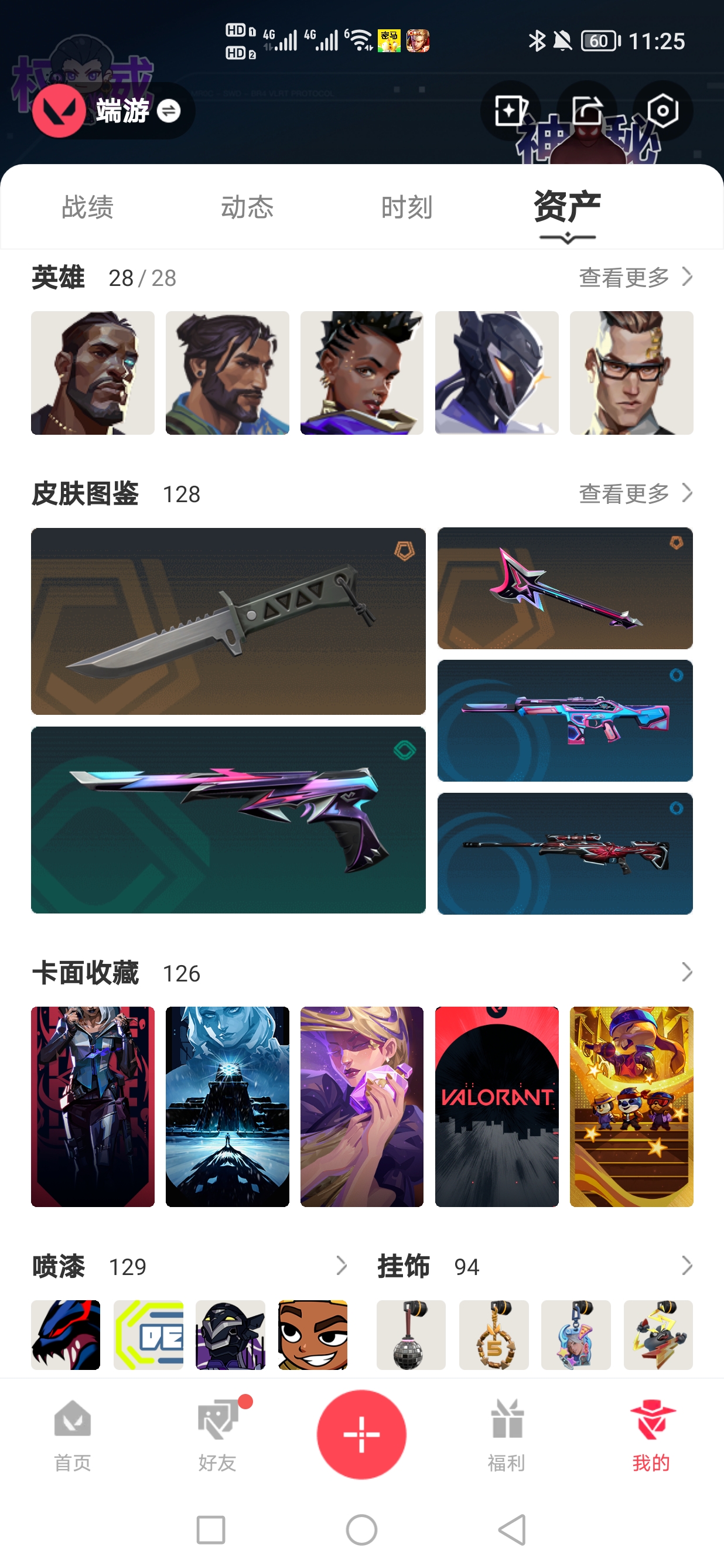724x1568 pixels.
Task: Open the sparkle card icon in header
Action: coord(510,111)
